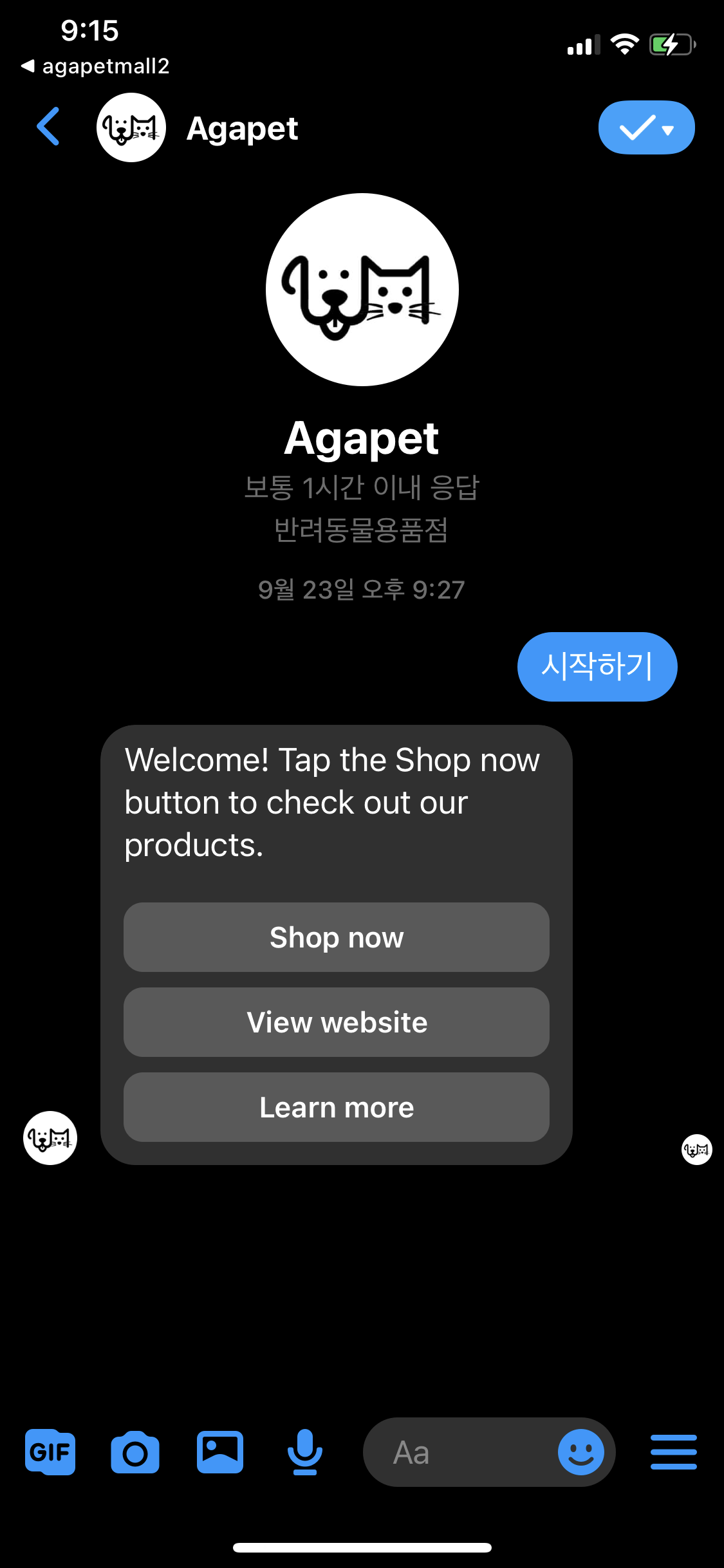Tap the read receipt avatar on the right
724x1568 pixels.
tap(696, 1148)
